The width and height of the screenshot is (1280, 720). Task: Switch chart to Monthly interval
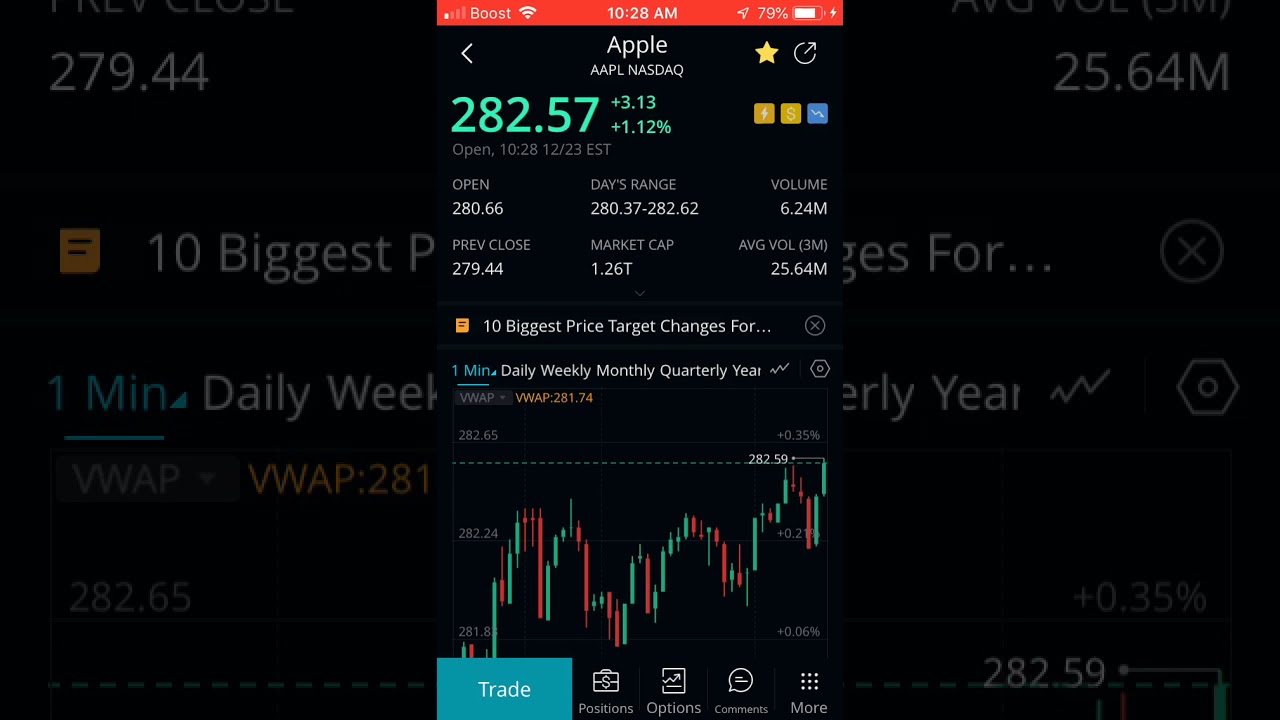click(625, 370)
